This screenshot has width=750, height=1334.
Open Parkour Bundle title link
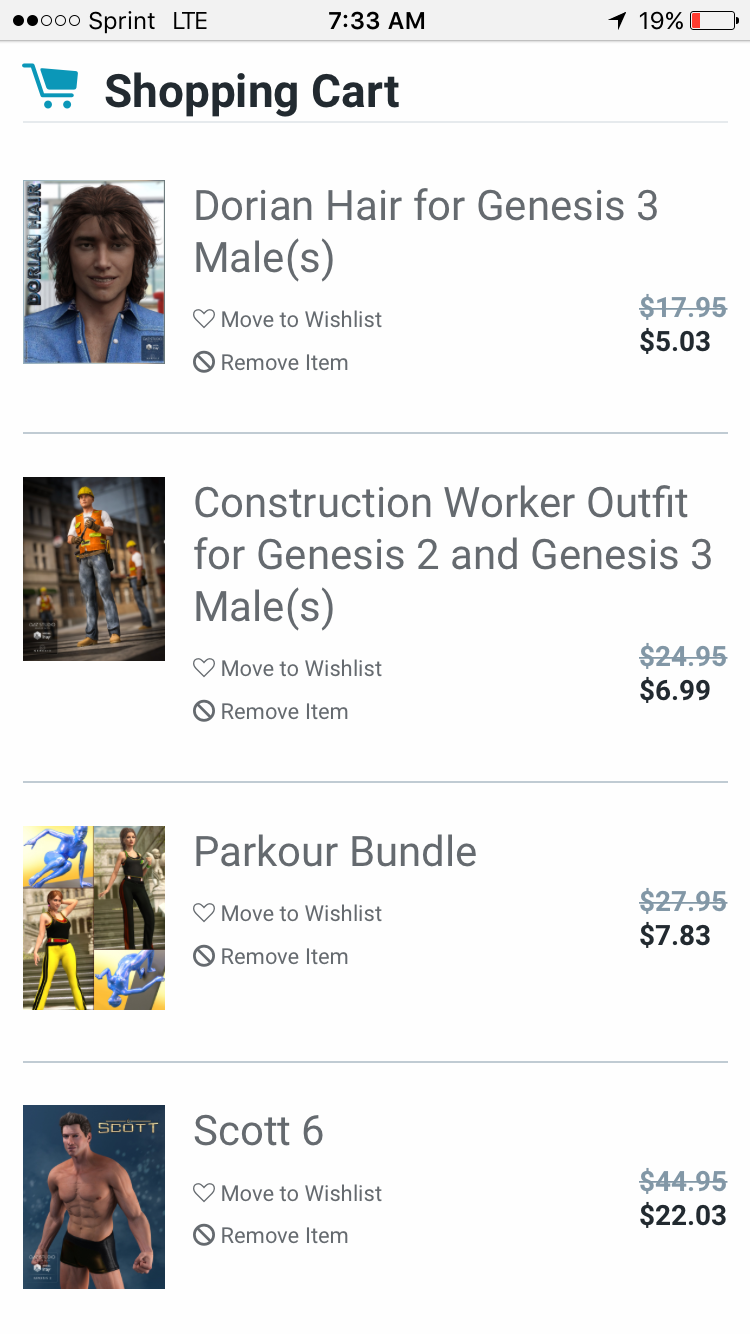(x=335, y=852)
